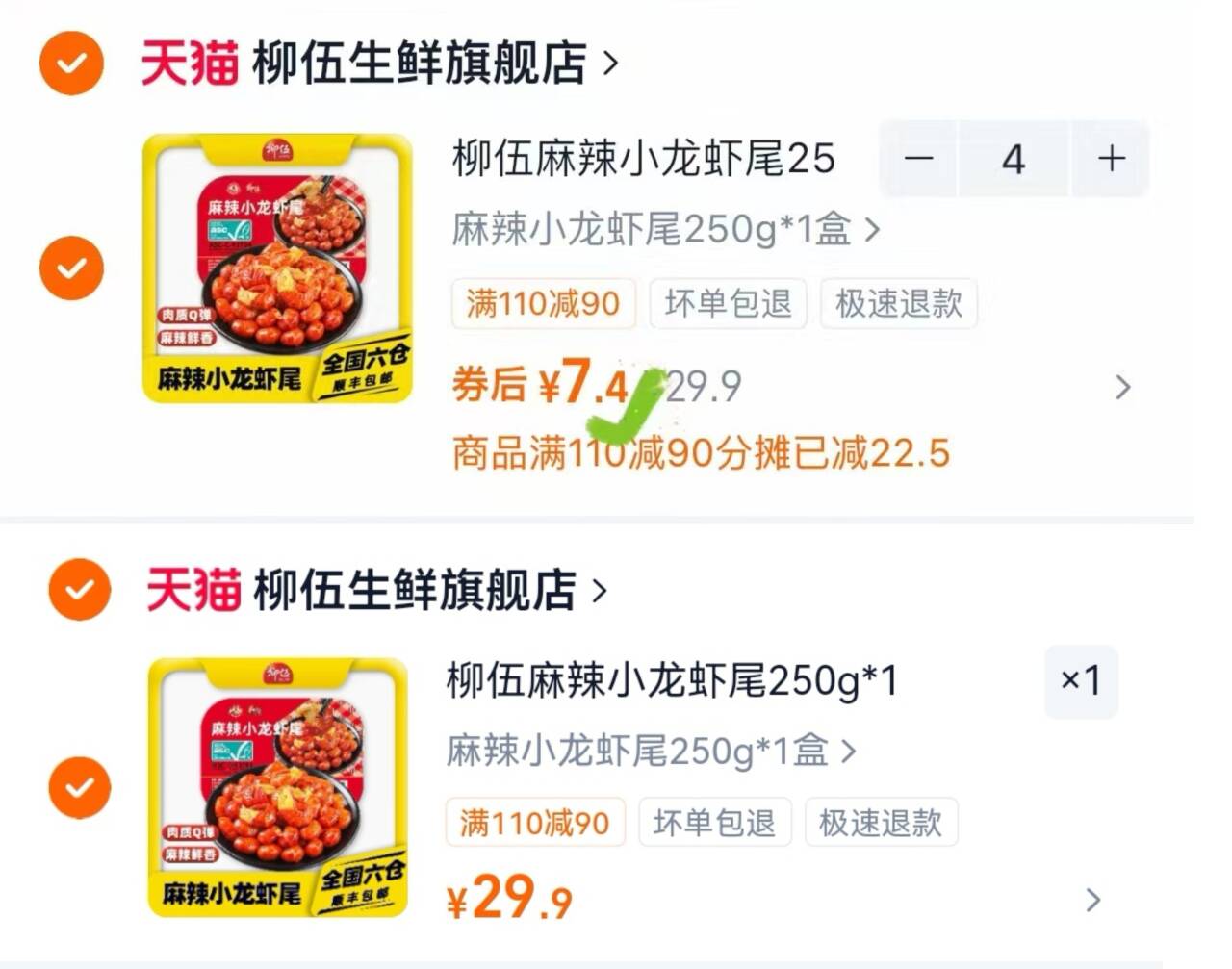Open product image of the ×1 item
Viewport: 1232px width, 969px height.
277,787
